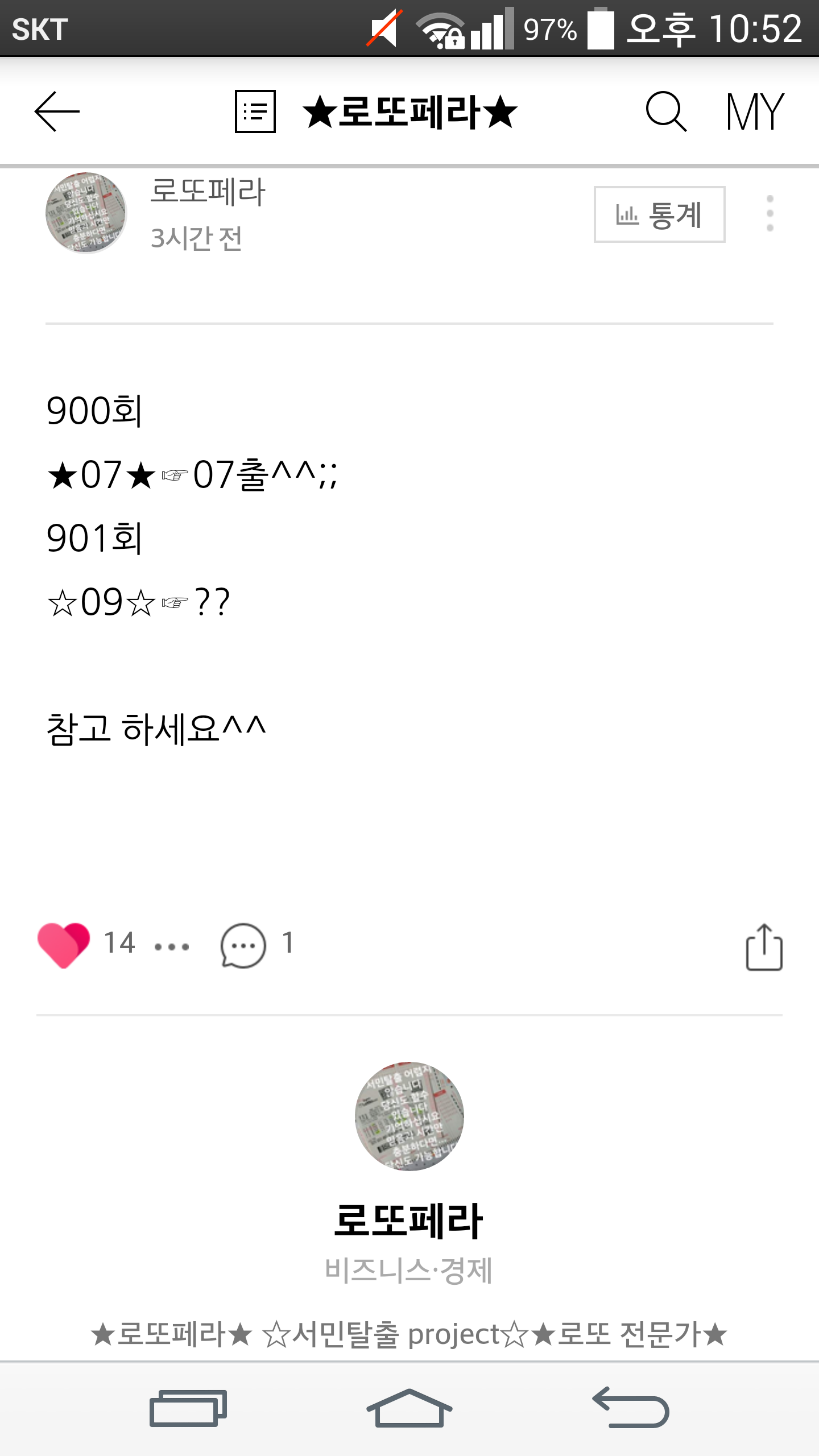This screenshot has height=1456, width=819.
Task: Open search with the magnifier icon
Action: point(666,111)
